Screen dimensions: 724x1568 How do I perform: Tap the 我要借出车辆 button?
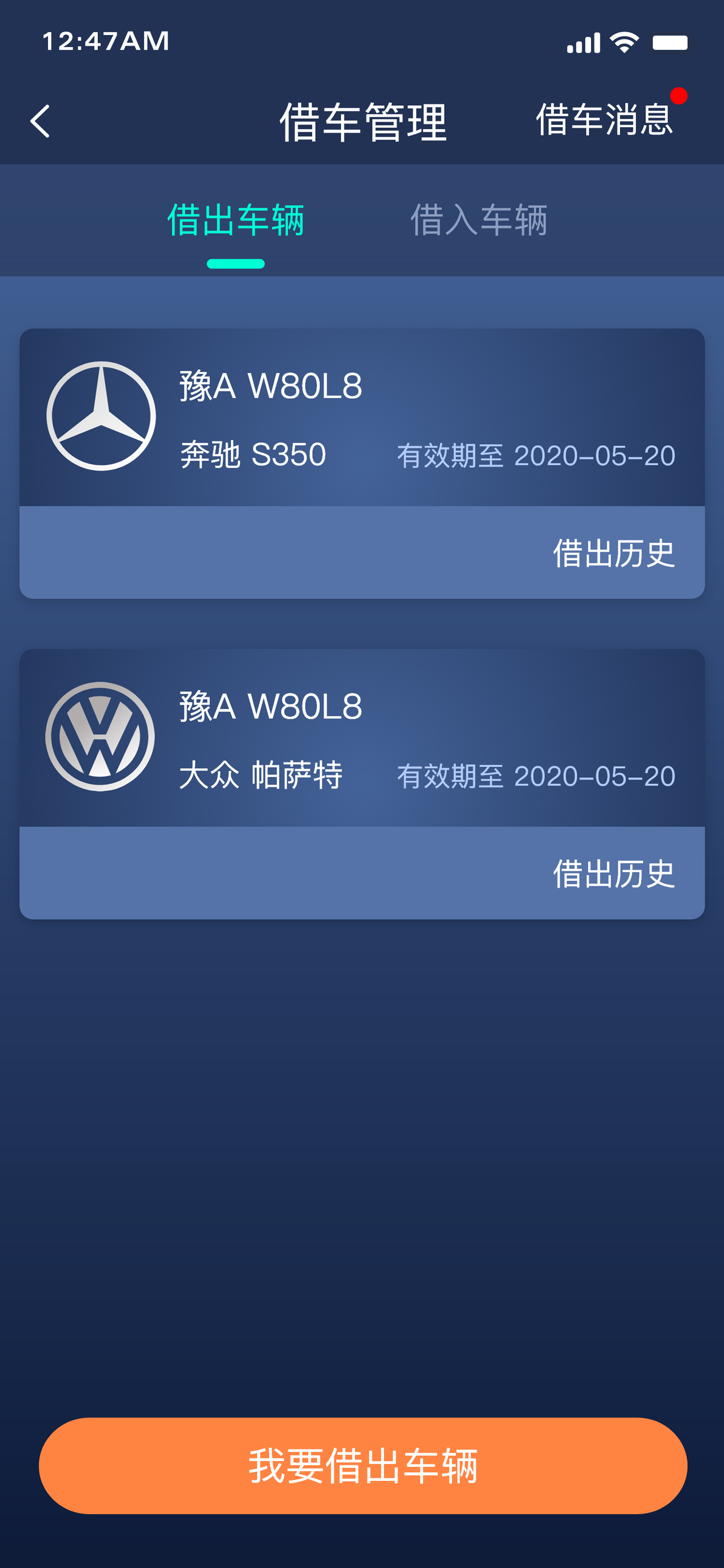[x=363, y=1466]
